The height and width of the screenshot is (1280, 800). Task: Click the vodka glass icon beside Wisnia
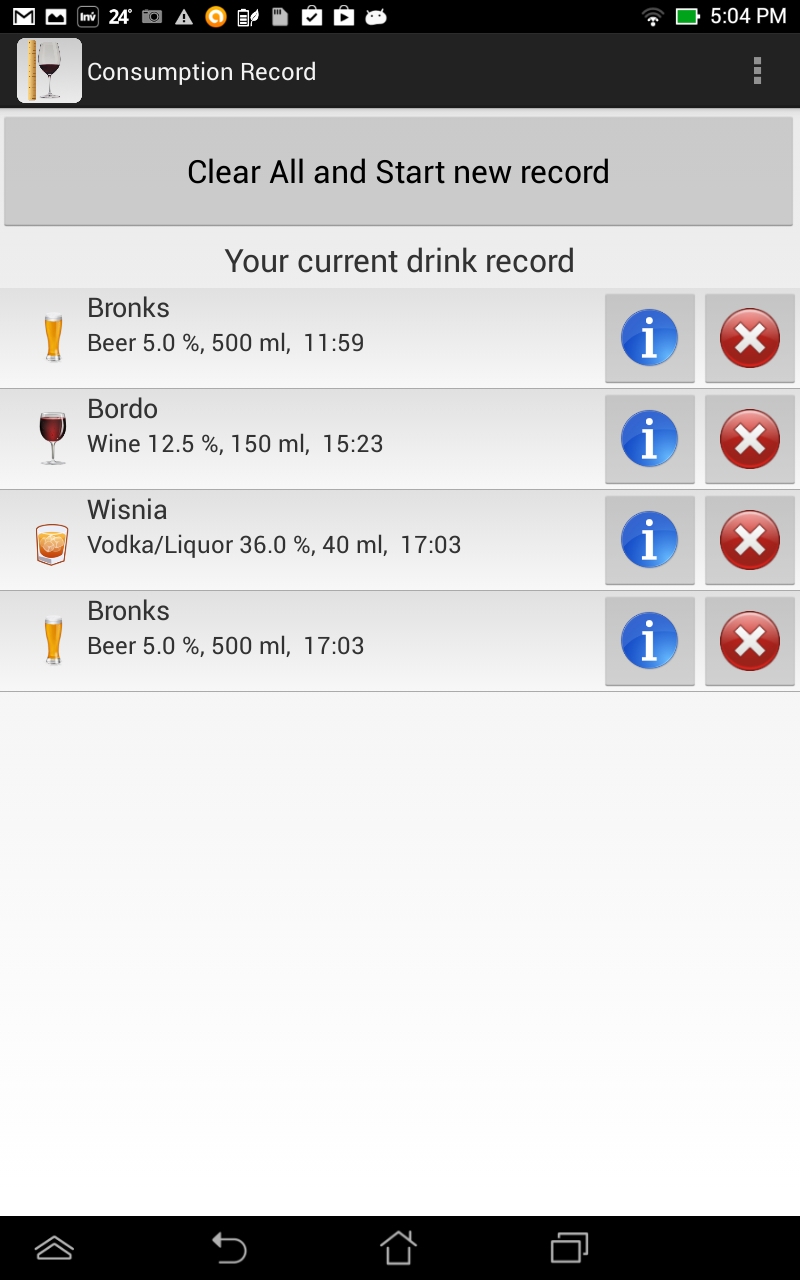tap(53, 538)
